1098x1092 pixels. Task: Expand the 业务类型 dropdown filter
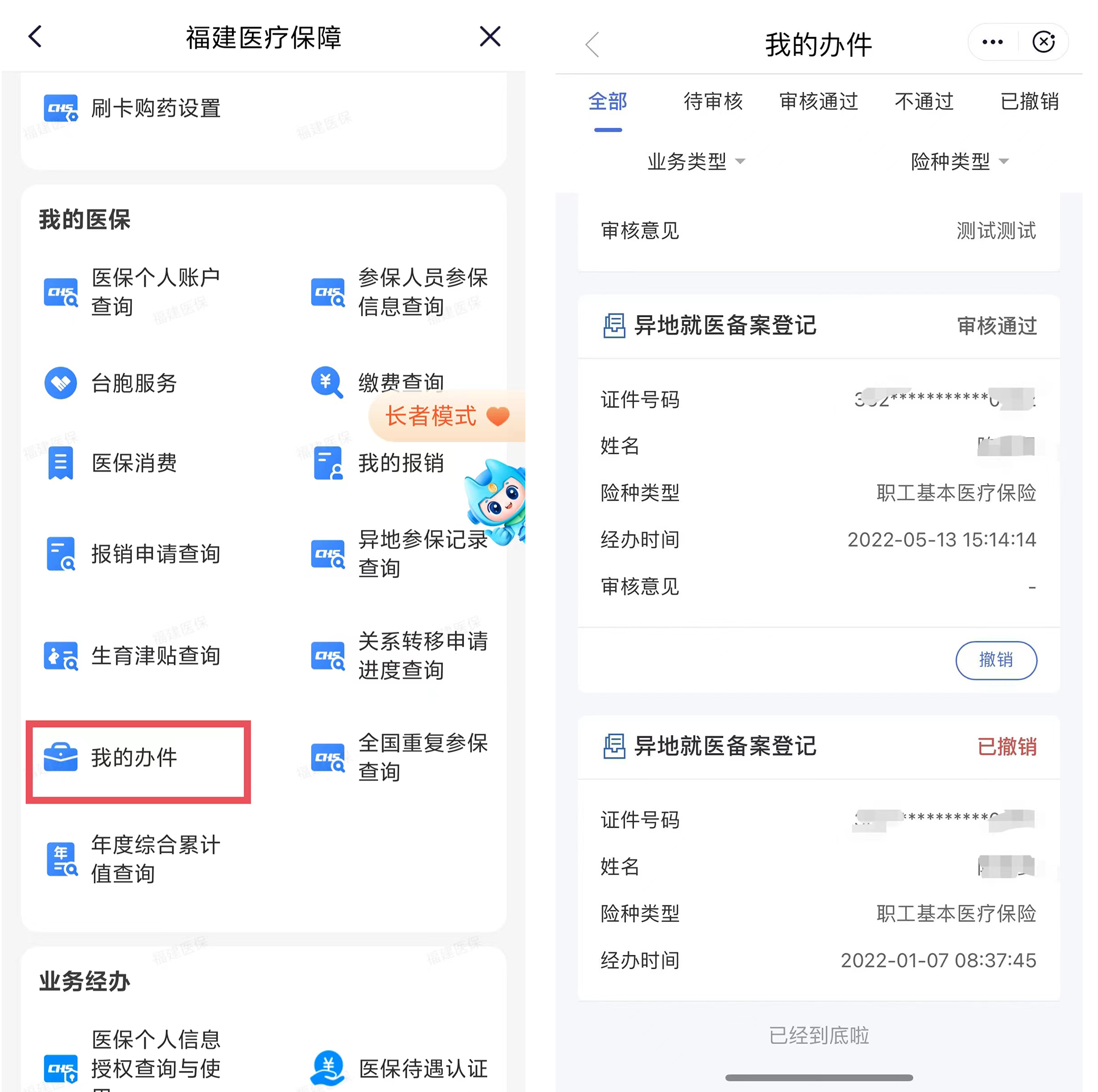tap(696, 162)
